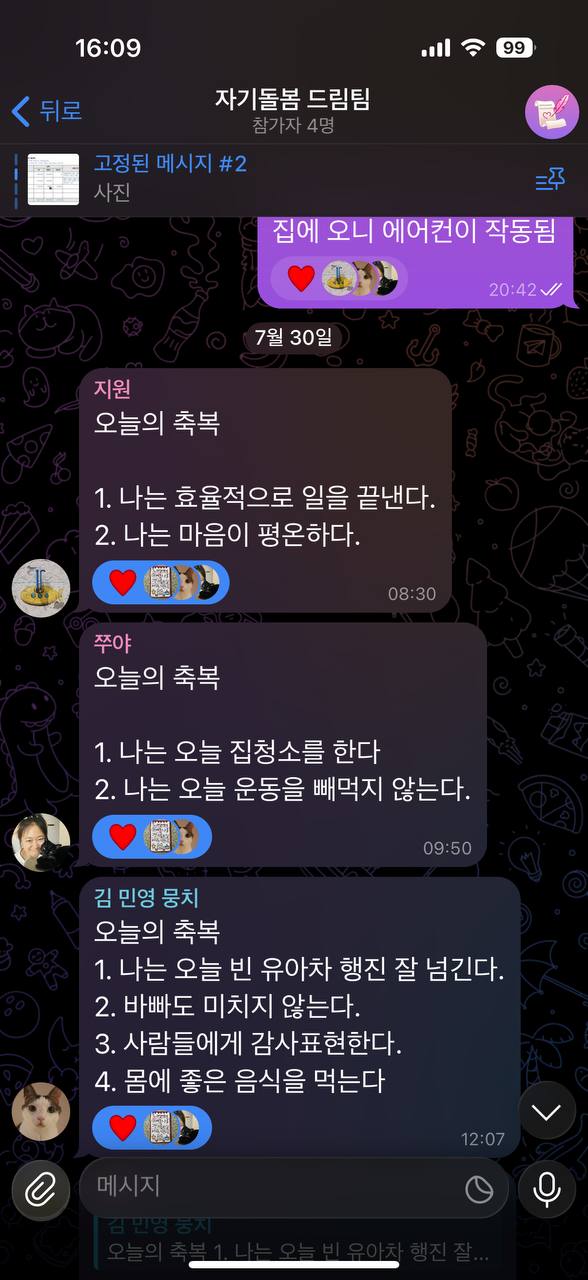Show the pinned messages list icon
Viewport: 588px width, 1280px height.
tap(550, 180)
